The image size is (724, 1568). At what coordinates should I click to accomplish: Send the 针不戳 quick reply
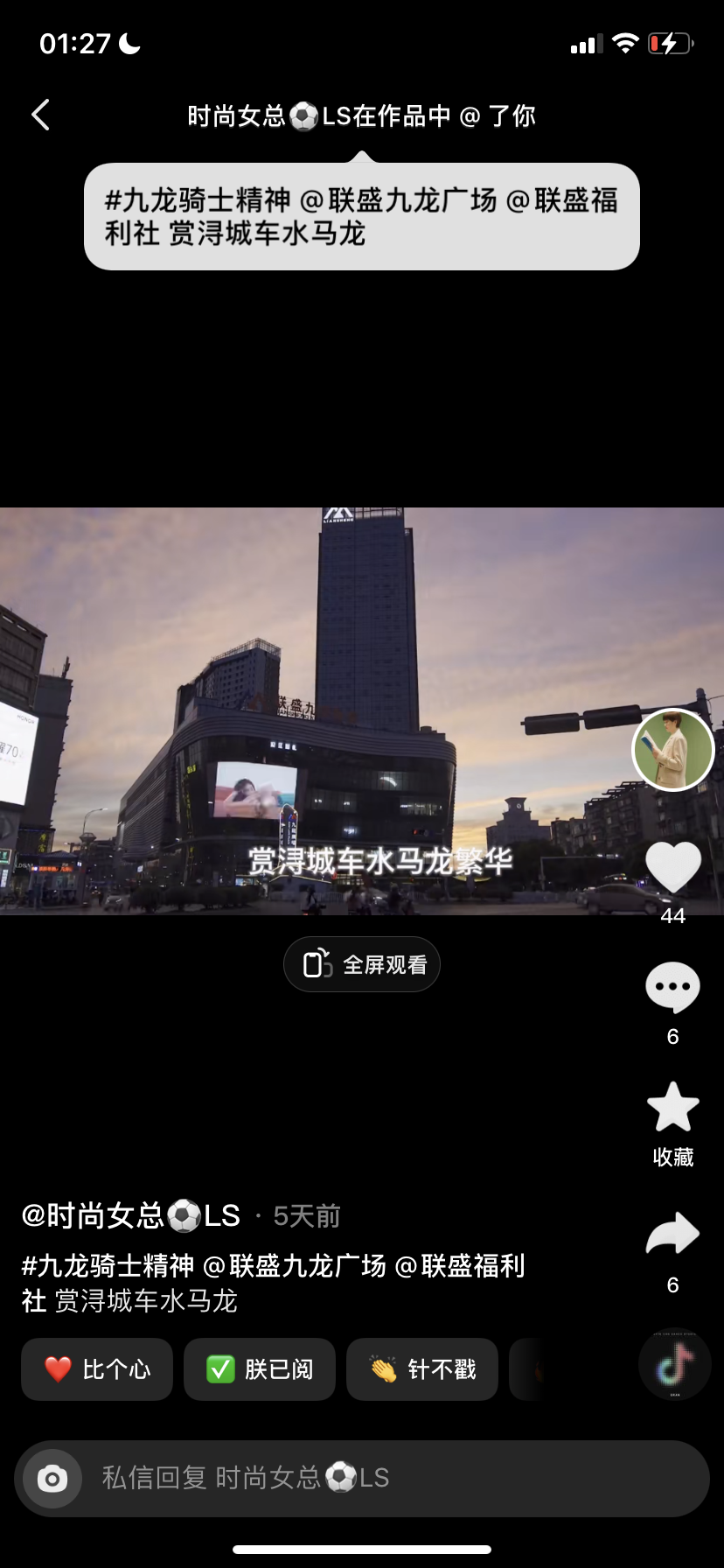422,1368
